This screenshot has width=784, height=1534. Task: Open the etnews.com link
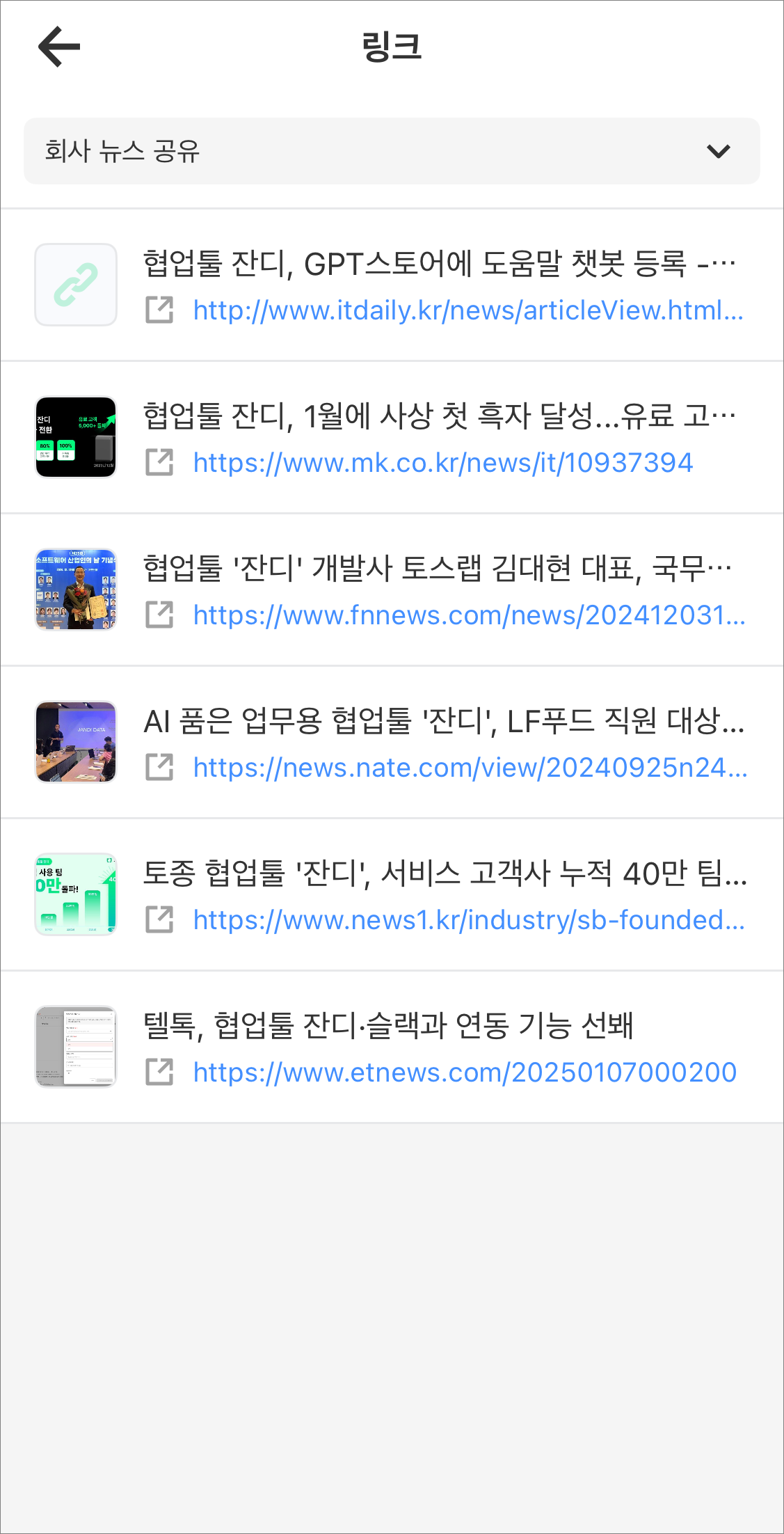(x=464, y=1073)
